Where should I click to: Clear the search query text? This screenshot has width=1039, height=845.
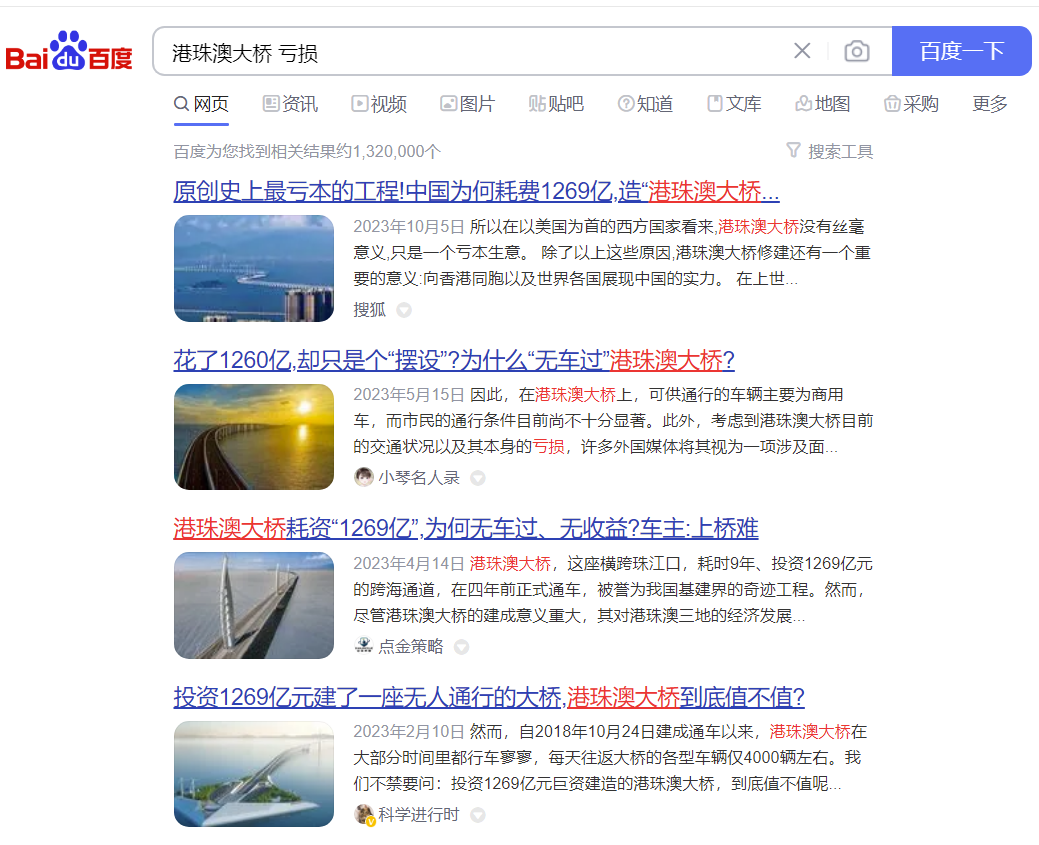coord(802,51)
